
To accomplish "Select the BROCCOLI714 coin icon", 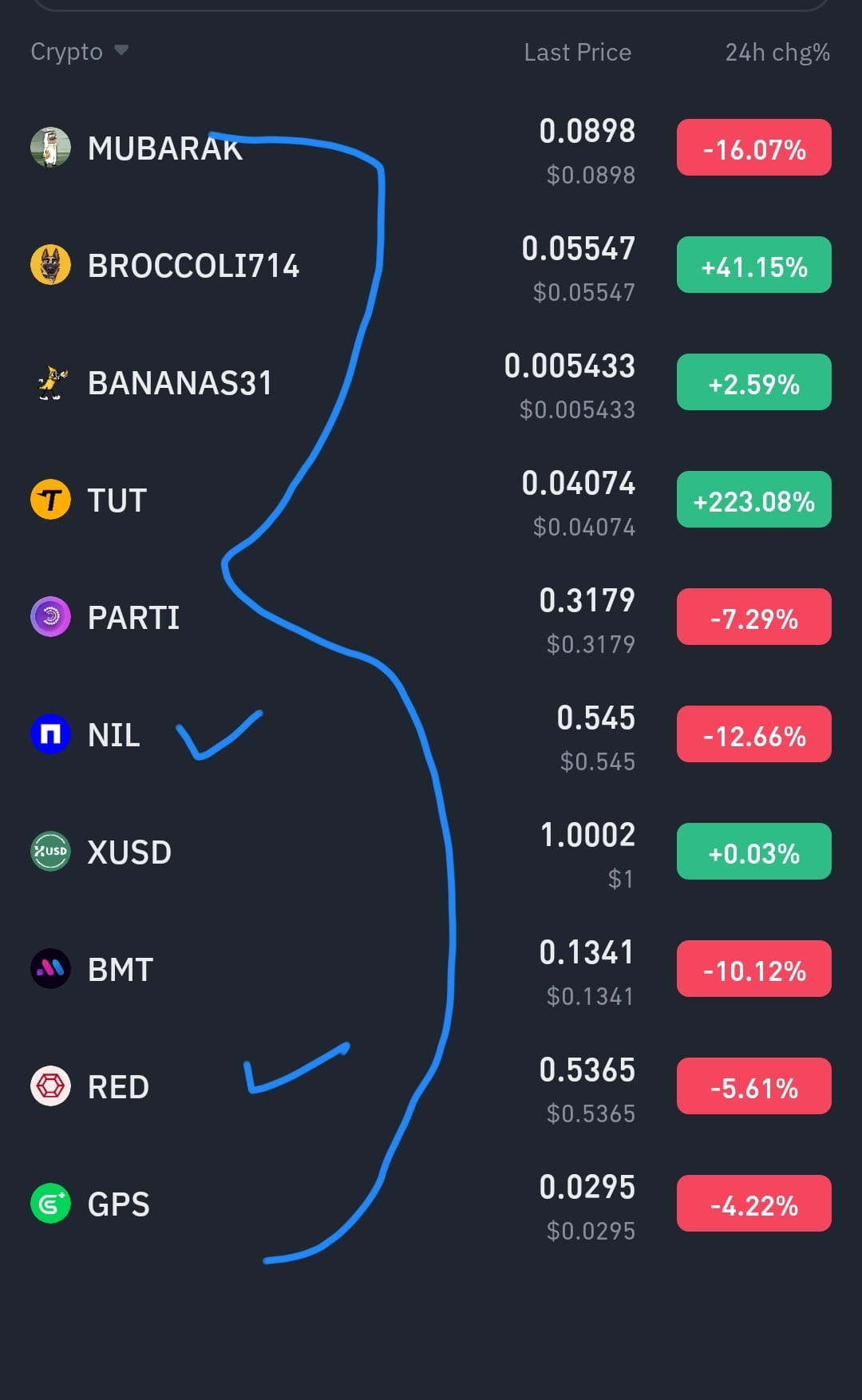I will point(50,264).
